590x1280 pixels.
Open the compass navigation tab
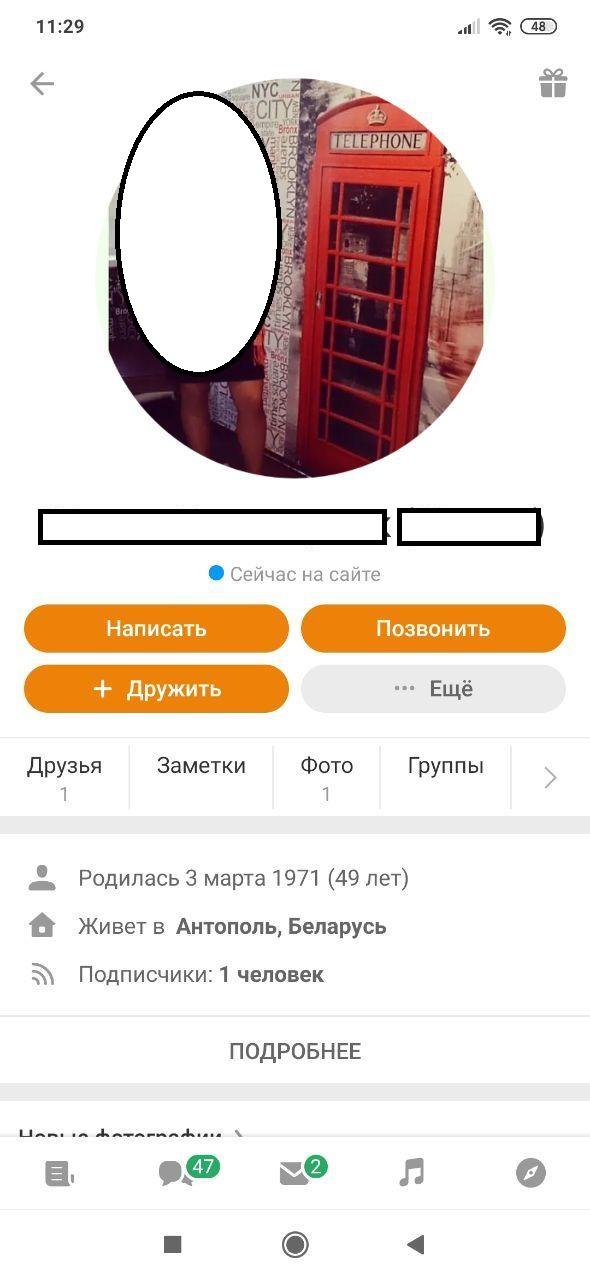coord(531,1173)
